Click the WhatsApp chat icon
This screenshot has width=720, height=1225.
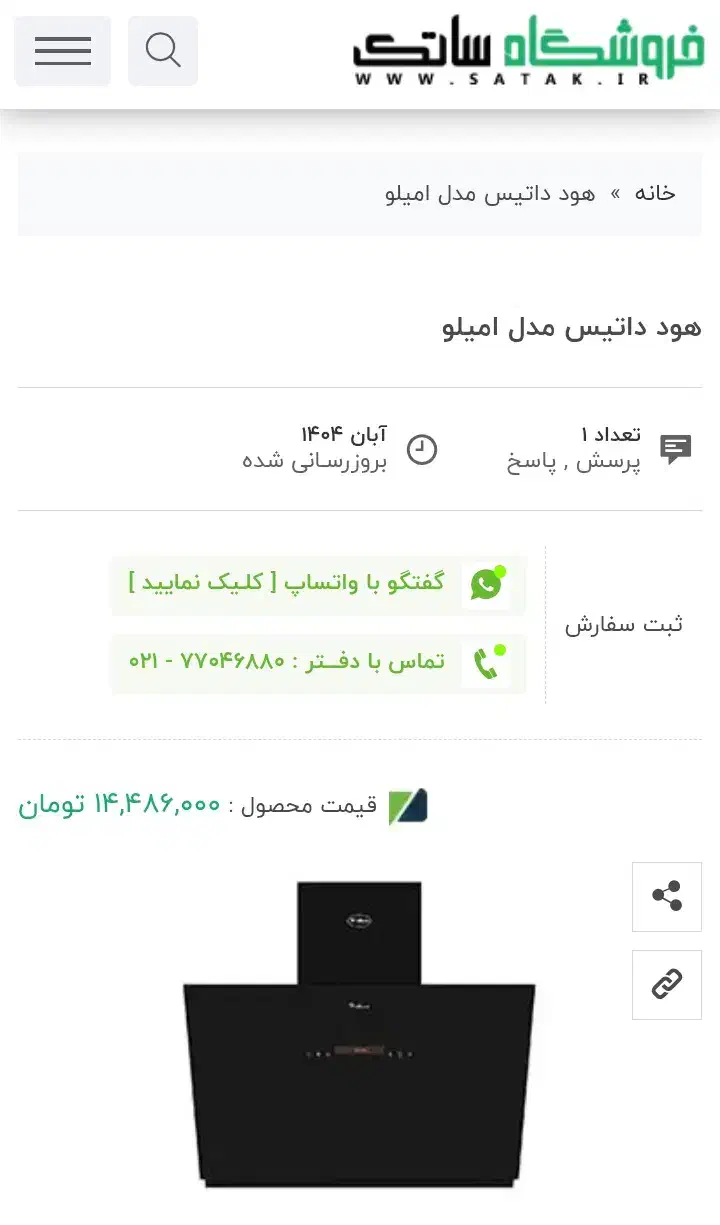point(488,583)
